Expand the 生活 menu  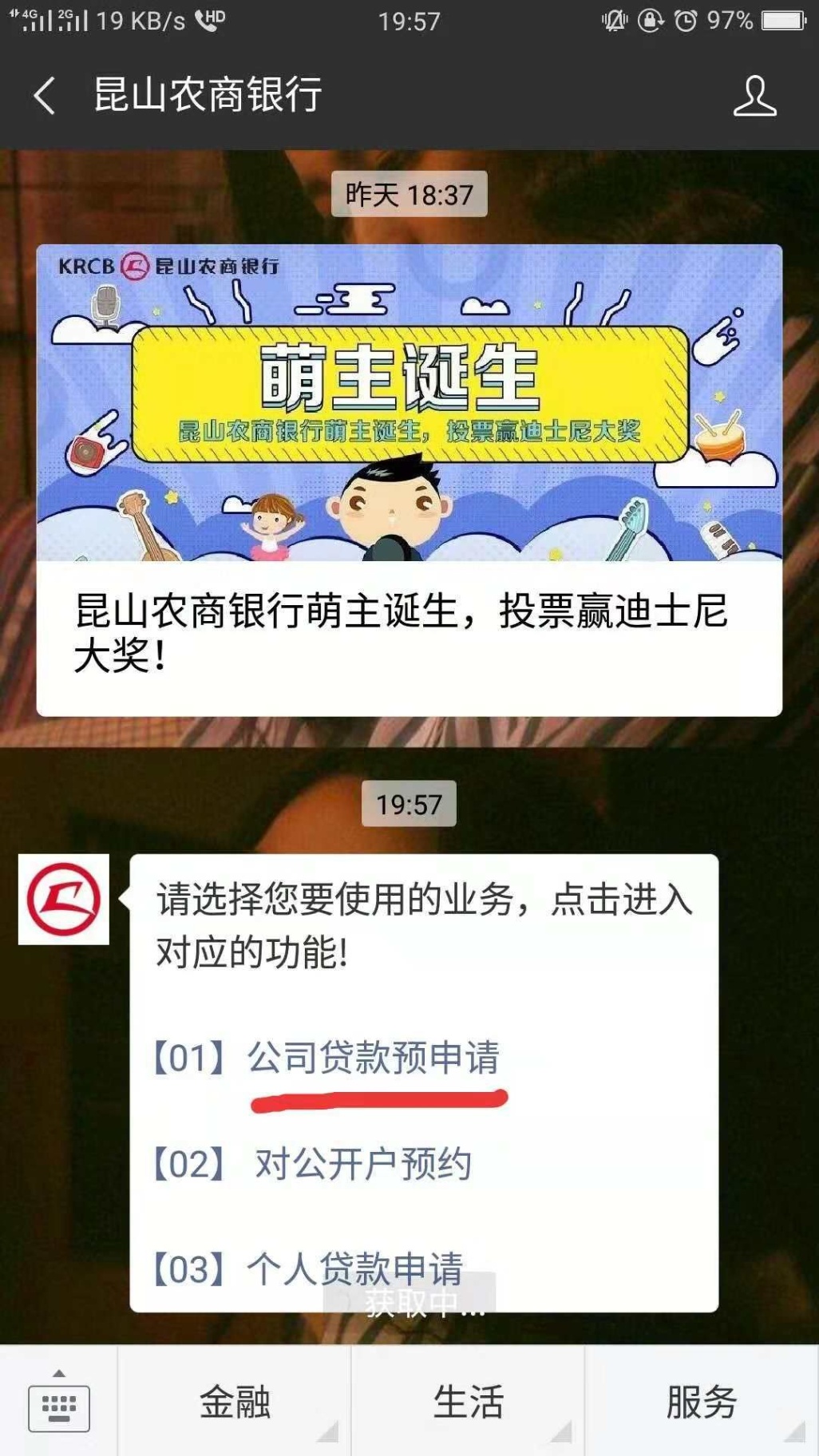click(468, 1402)
